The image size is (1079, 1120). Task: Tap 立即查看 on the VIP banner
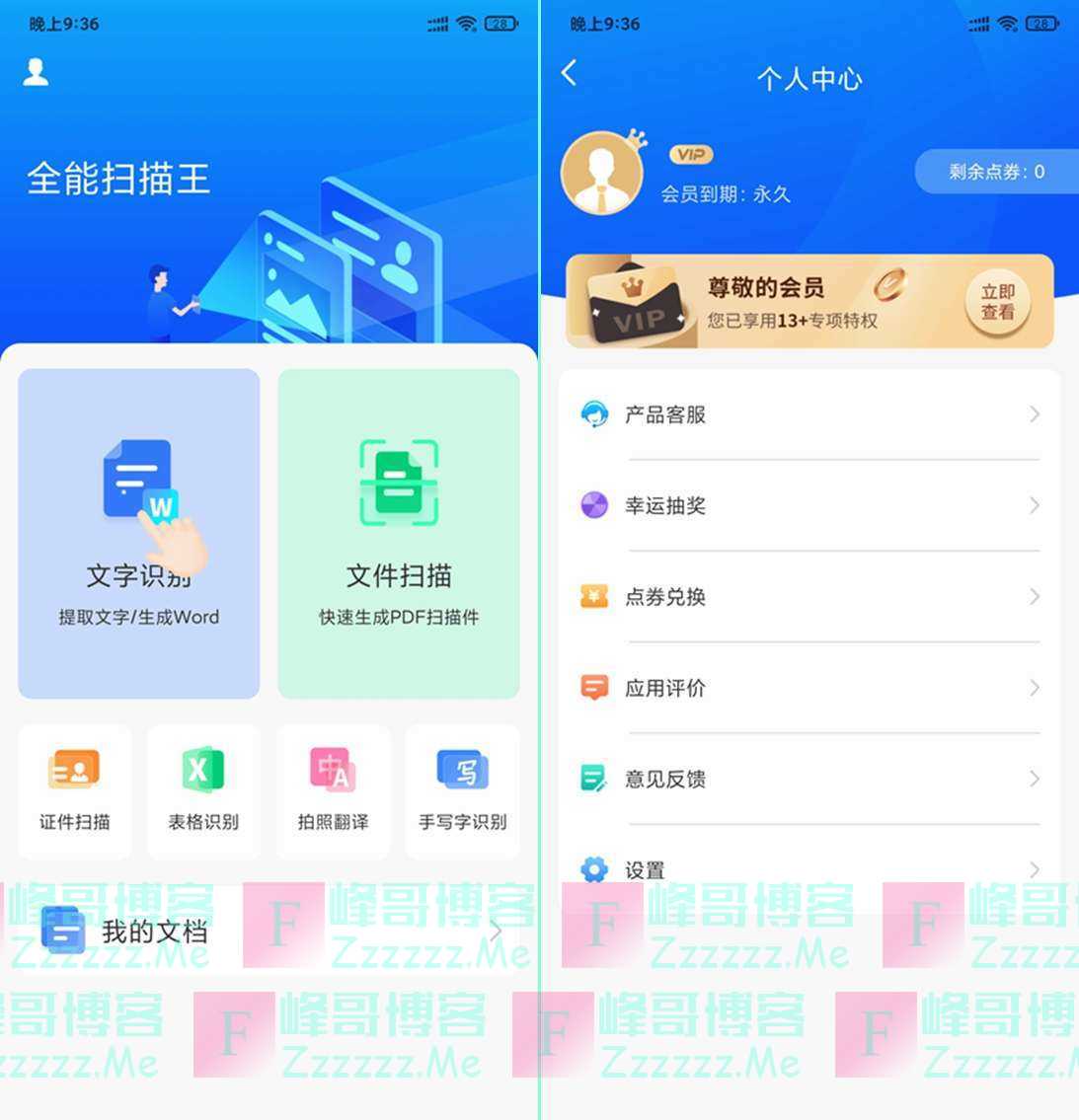tap(997, 302)
